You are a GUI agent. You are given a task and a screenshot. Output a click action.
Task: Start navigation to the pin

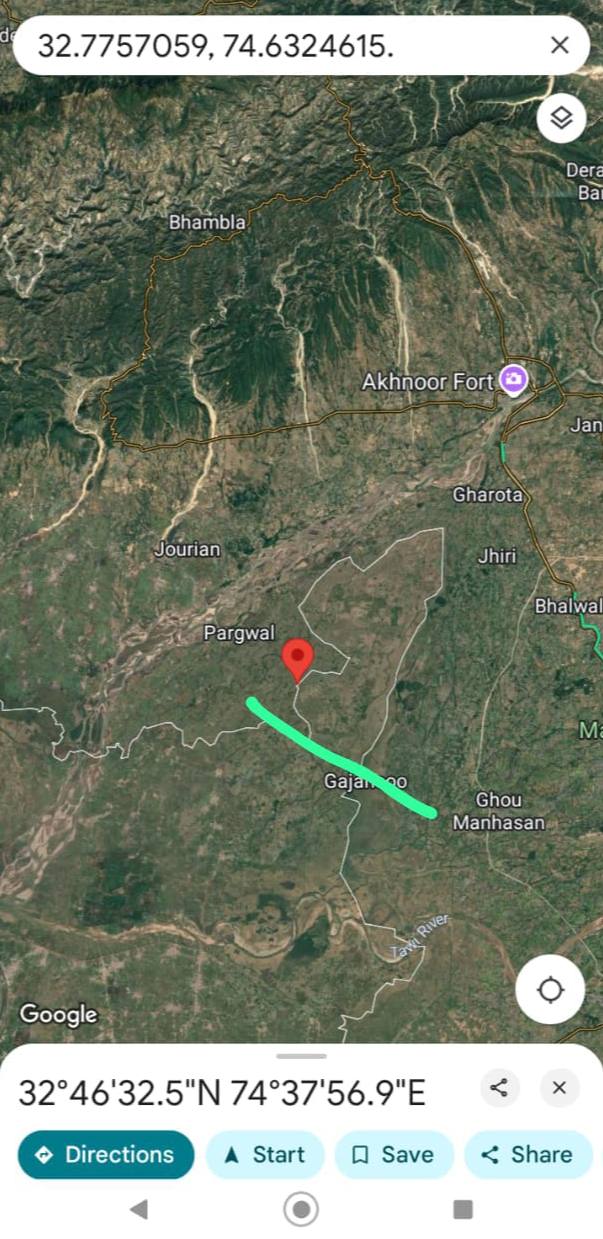tap(265, 1155)
